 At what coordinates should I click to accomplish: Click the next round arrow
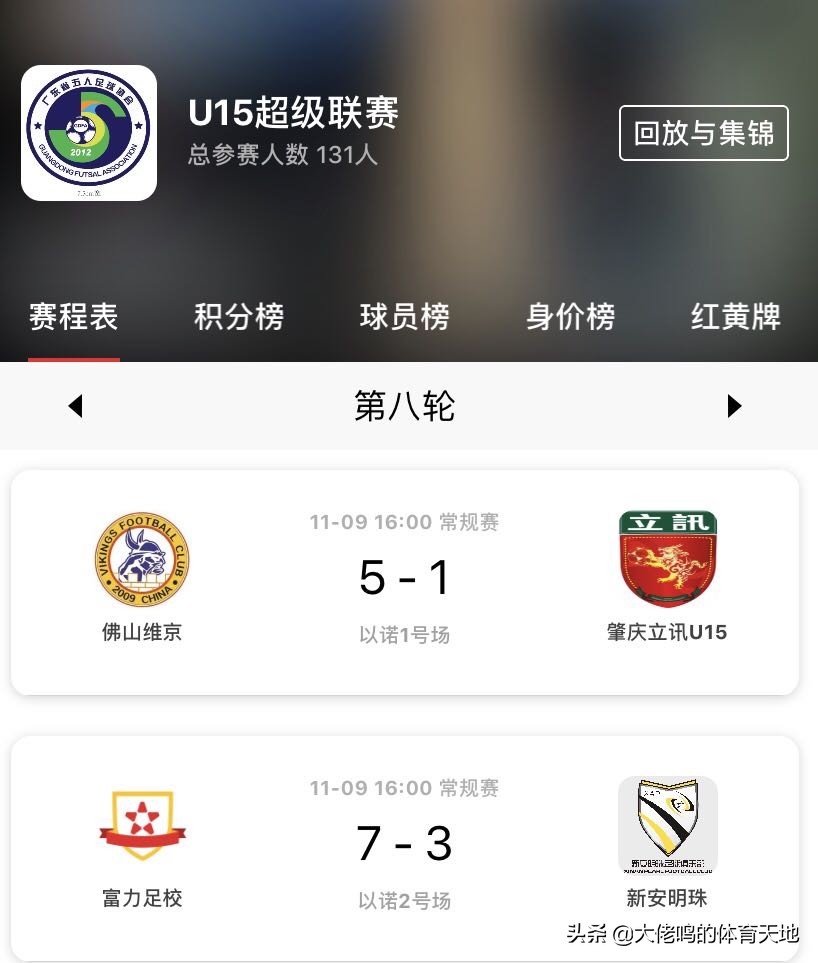[735, 406]
